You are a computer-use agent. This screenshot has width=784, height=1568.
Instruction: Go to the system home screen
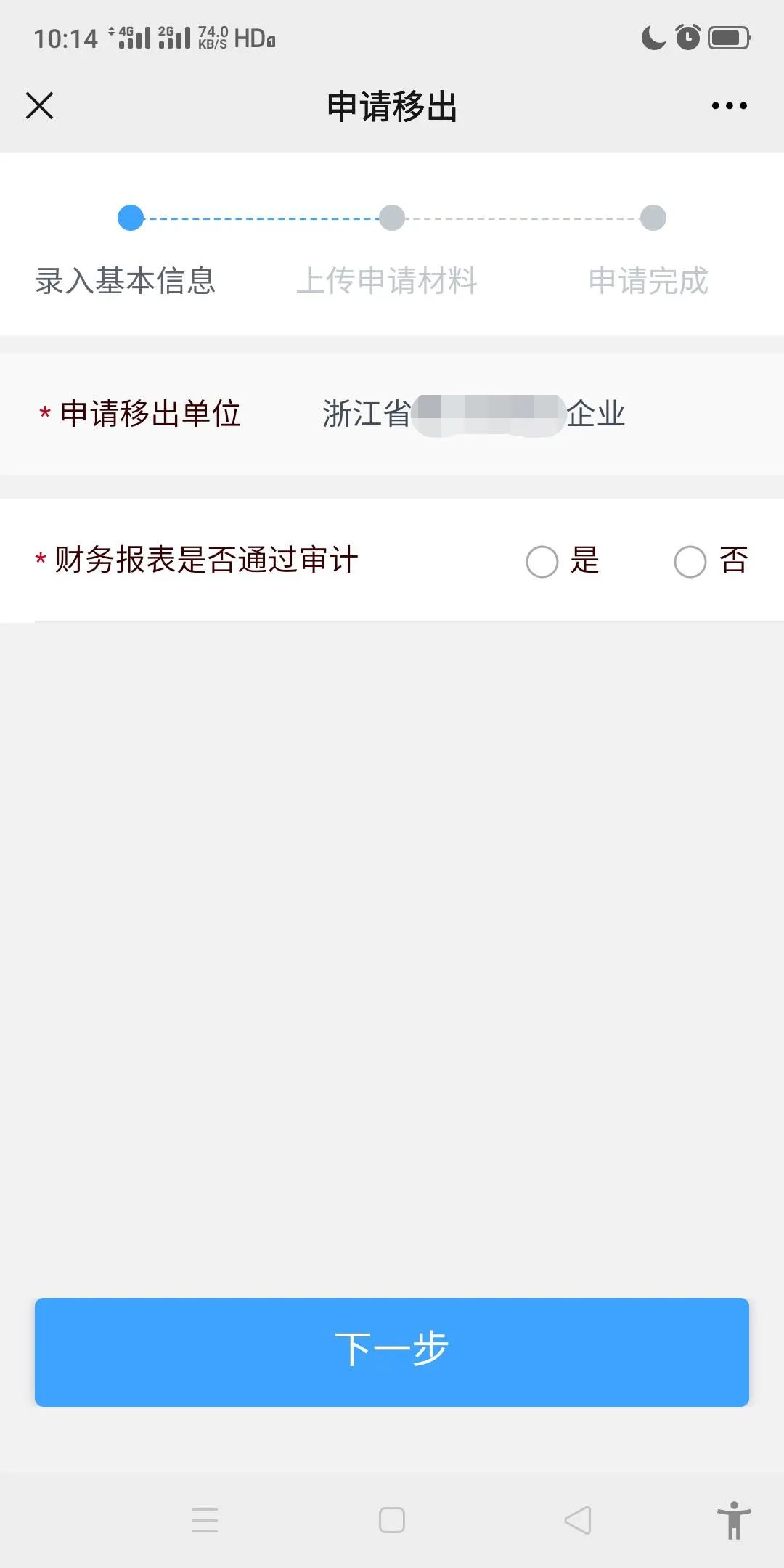pos(392,1520)
